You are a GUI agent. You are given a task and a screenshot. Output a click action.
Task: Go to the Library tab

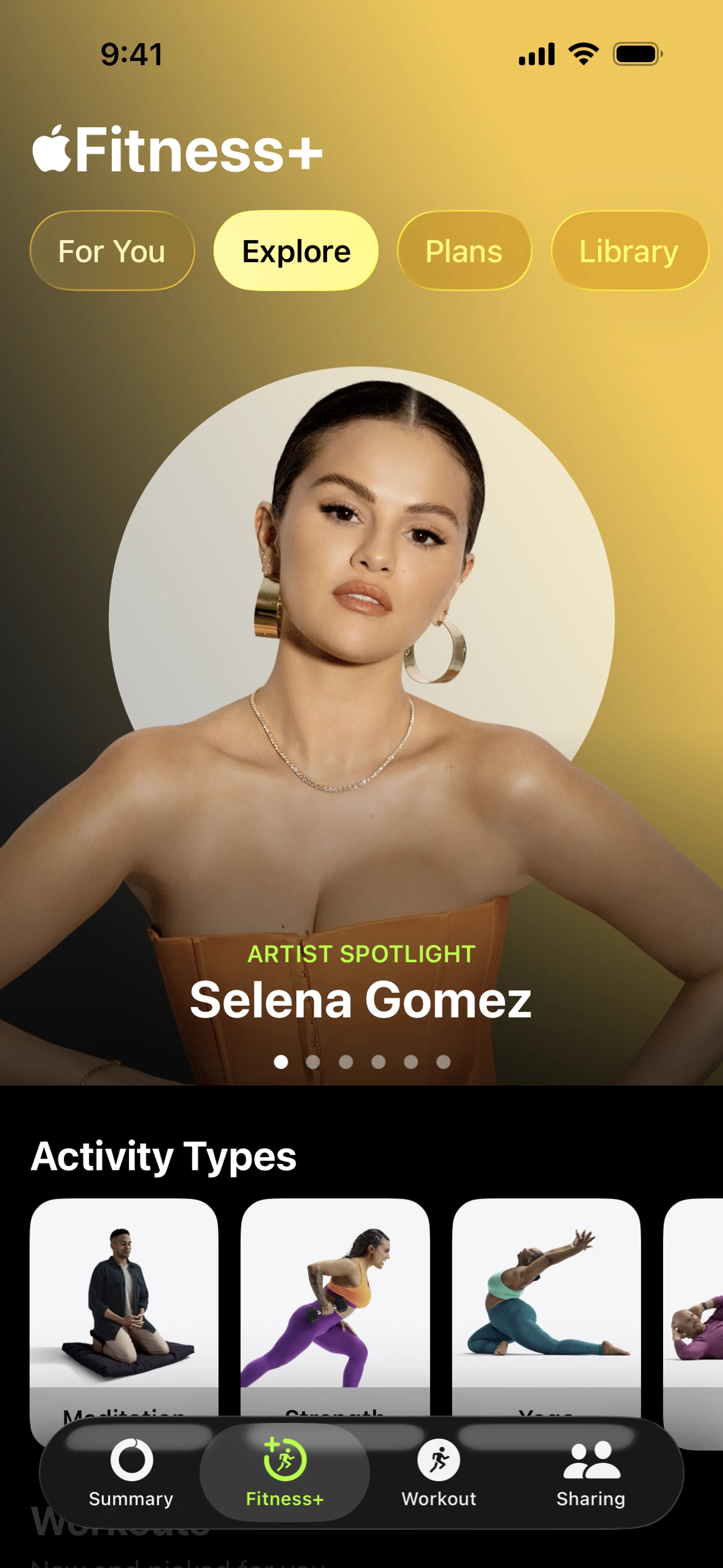click(629, 251)
